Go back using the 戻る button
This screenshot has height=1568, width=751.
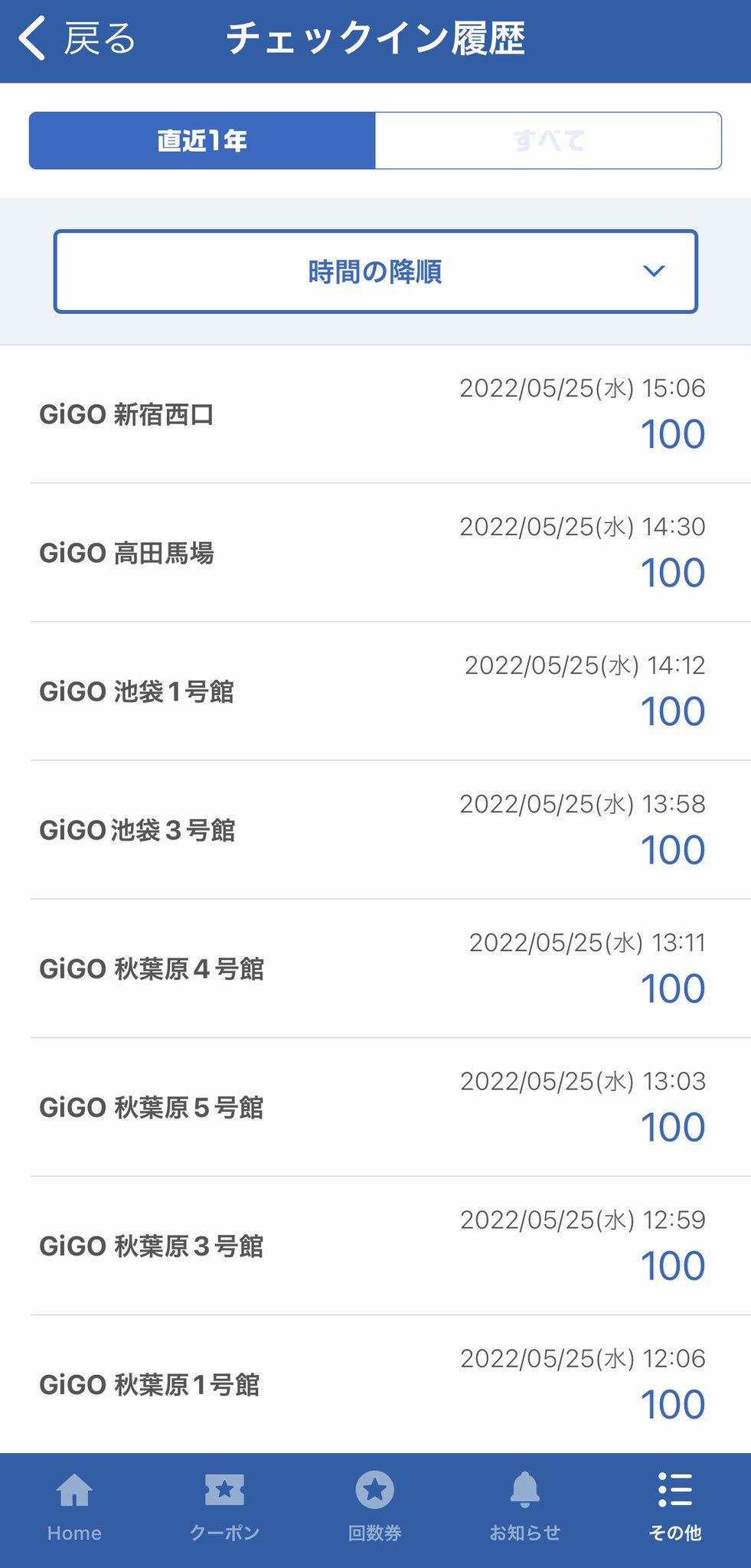coord(77,38)
